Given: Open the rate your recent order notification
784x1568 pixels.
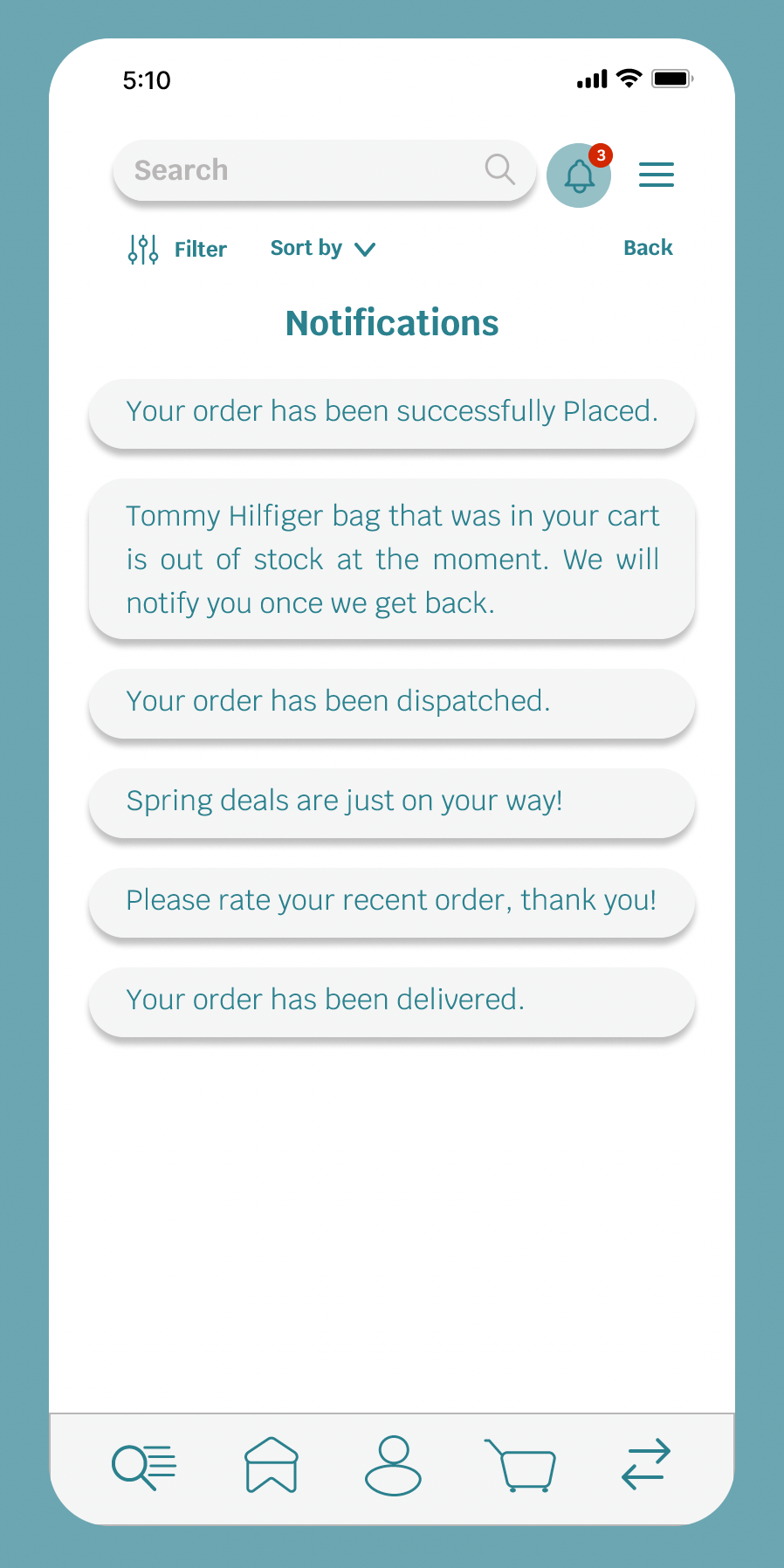Looking at the screenshot, I should point(392,901).
